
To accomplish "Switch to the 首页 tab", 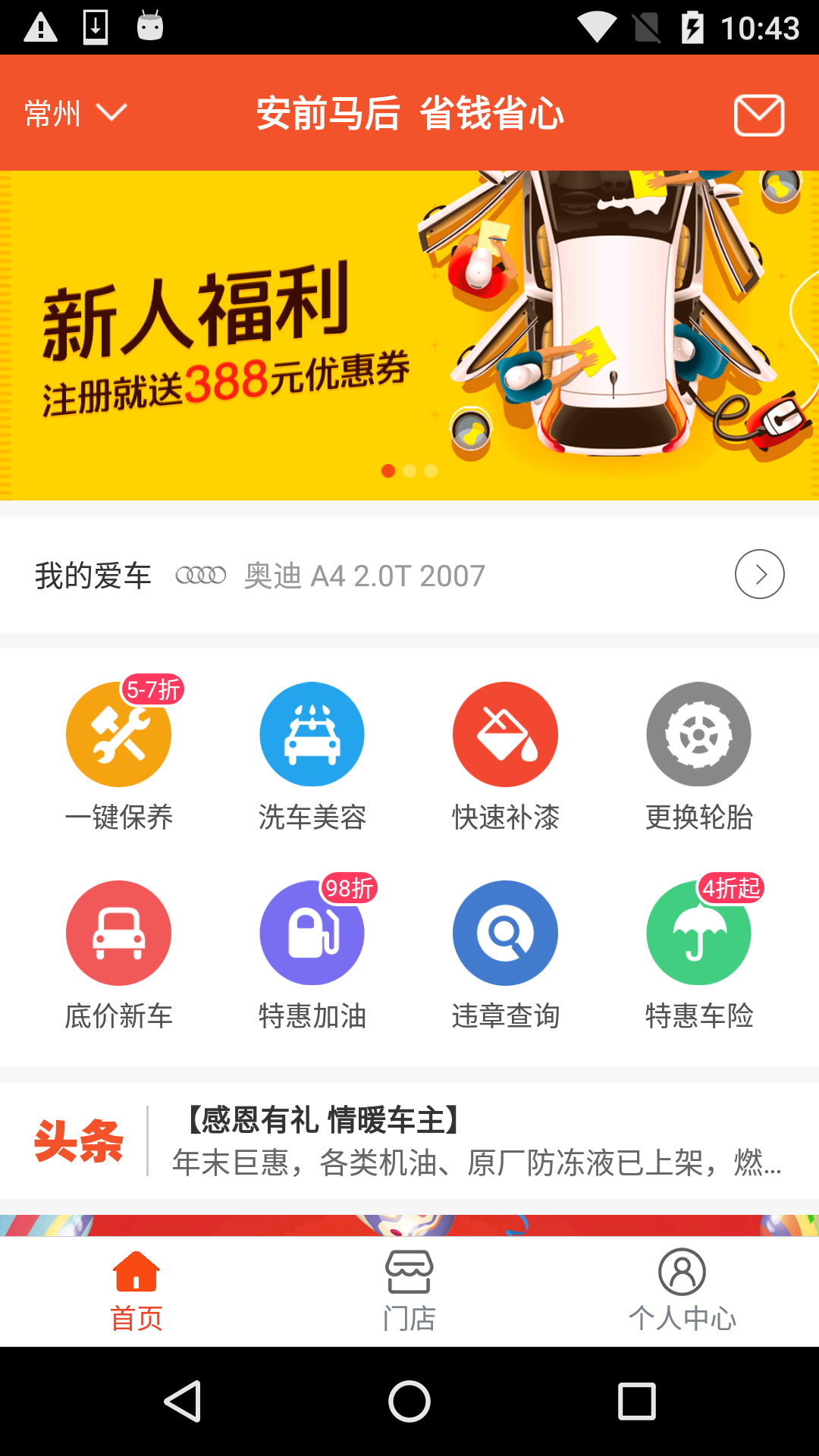I will pos(136,1291).
